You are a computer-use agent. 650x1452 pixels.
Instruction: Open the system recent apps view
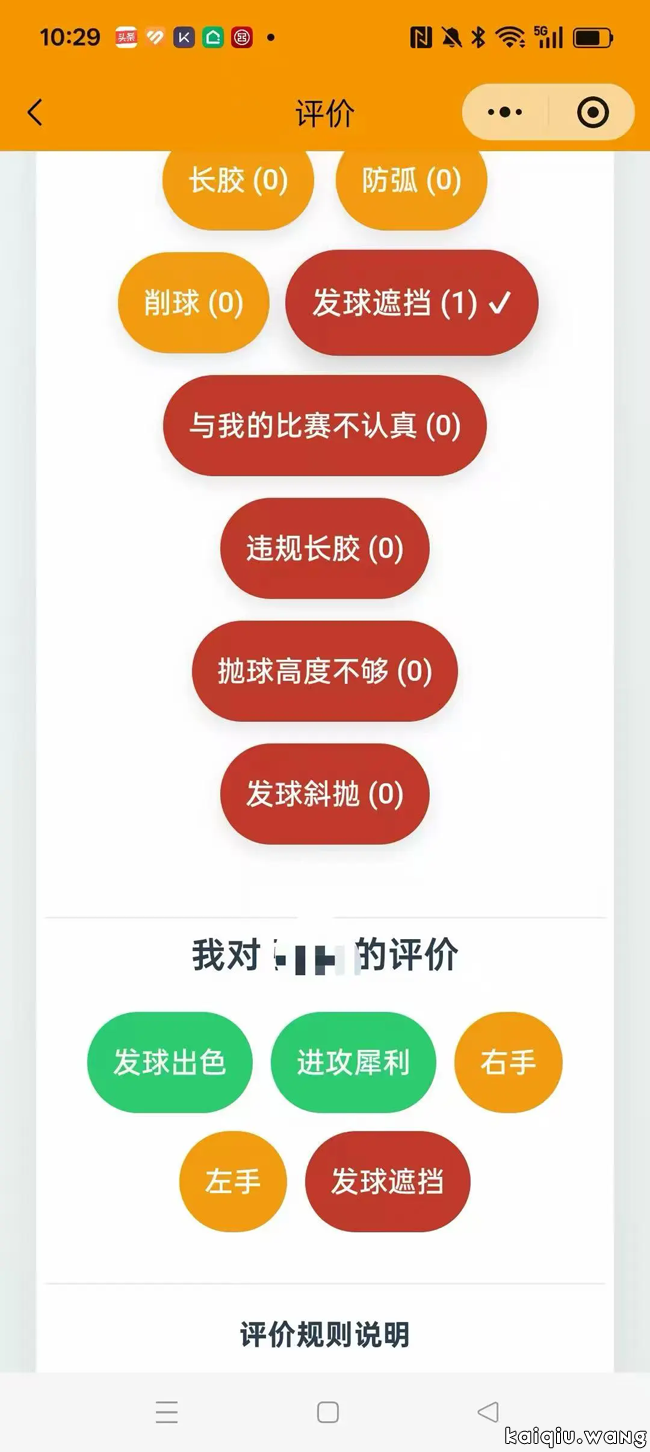[x=167, y=1412]
